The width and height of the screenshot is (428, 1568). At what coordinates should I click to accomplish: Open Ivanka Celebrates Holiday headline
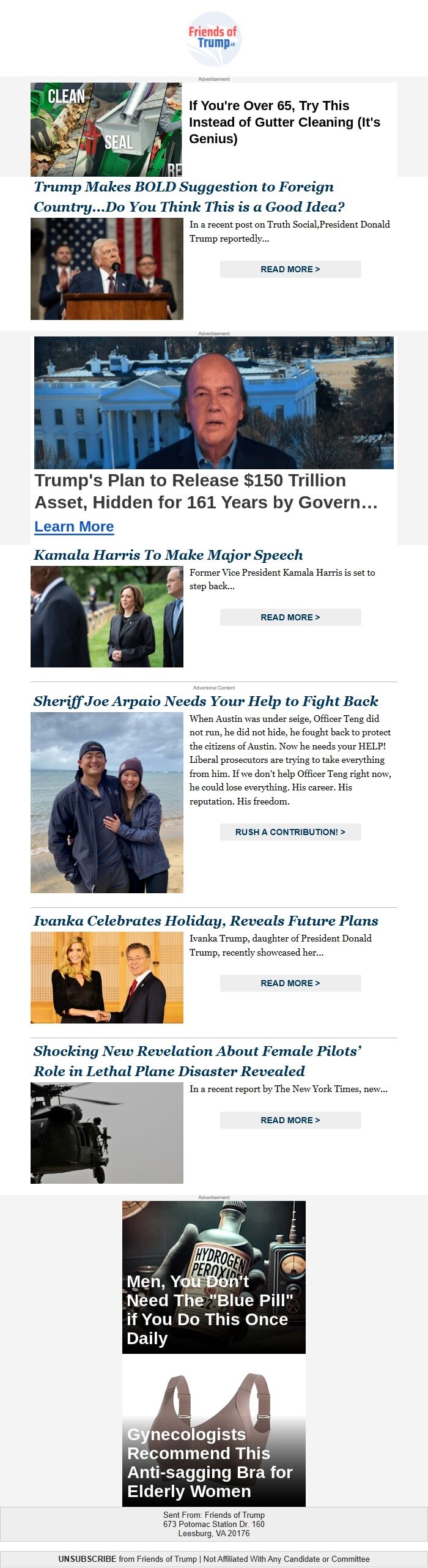205,921
